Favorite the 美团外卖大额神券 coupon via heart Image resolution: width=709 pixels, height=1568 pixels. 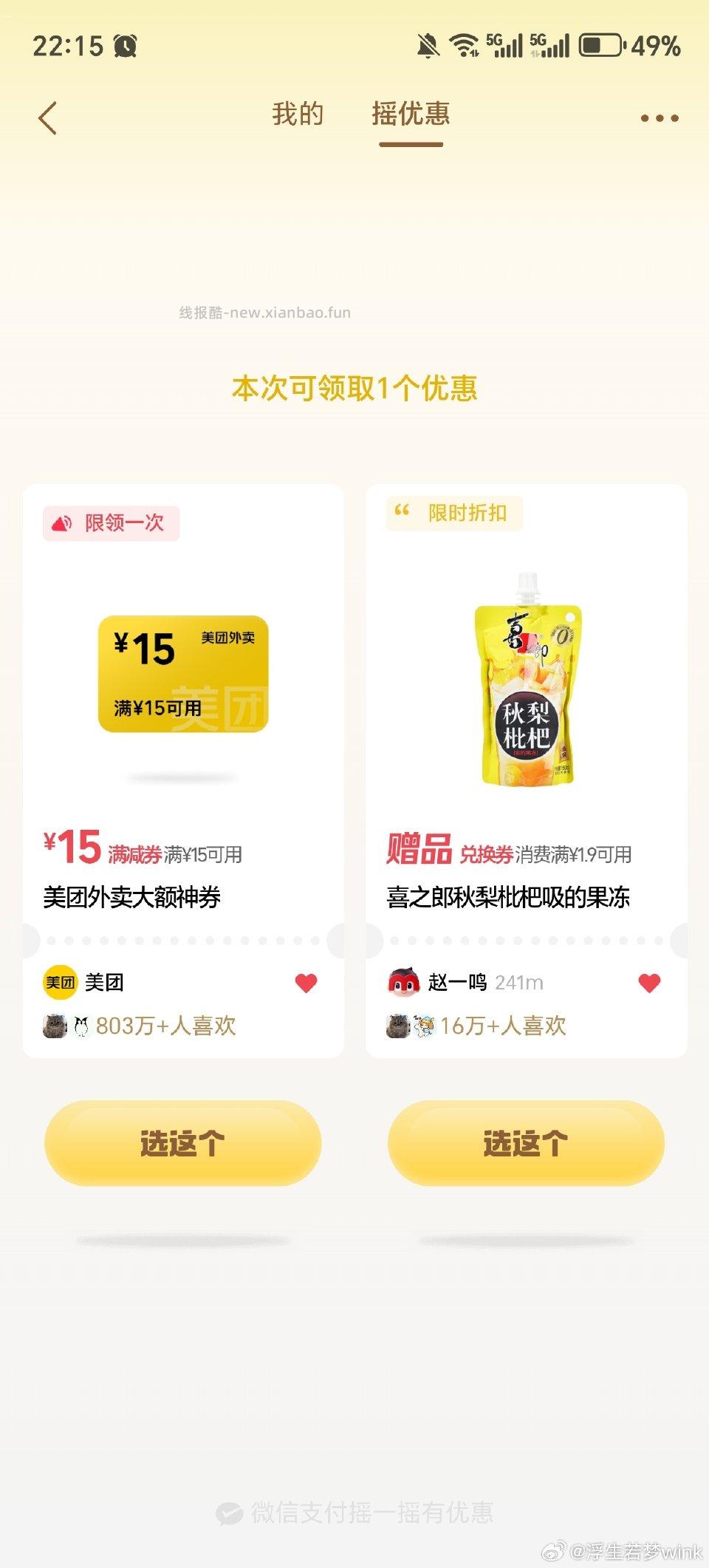[304, 983]
